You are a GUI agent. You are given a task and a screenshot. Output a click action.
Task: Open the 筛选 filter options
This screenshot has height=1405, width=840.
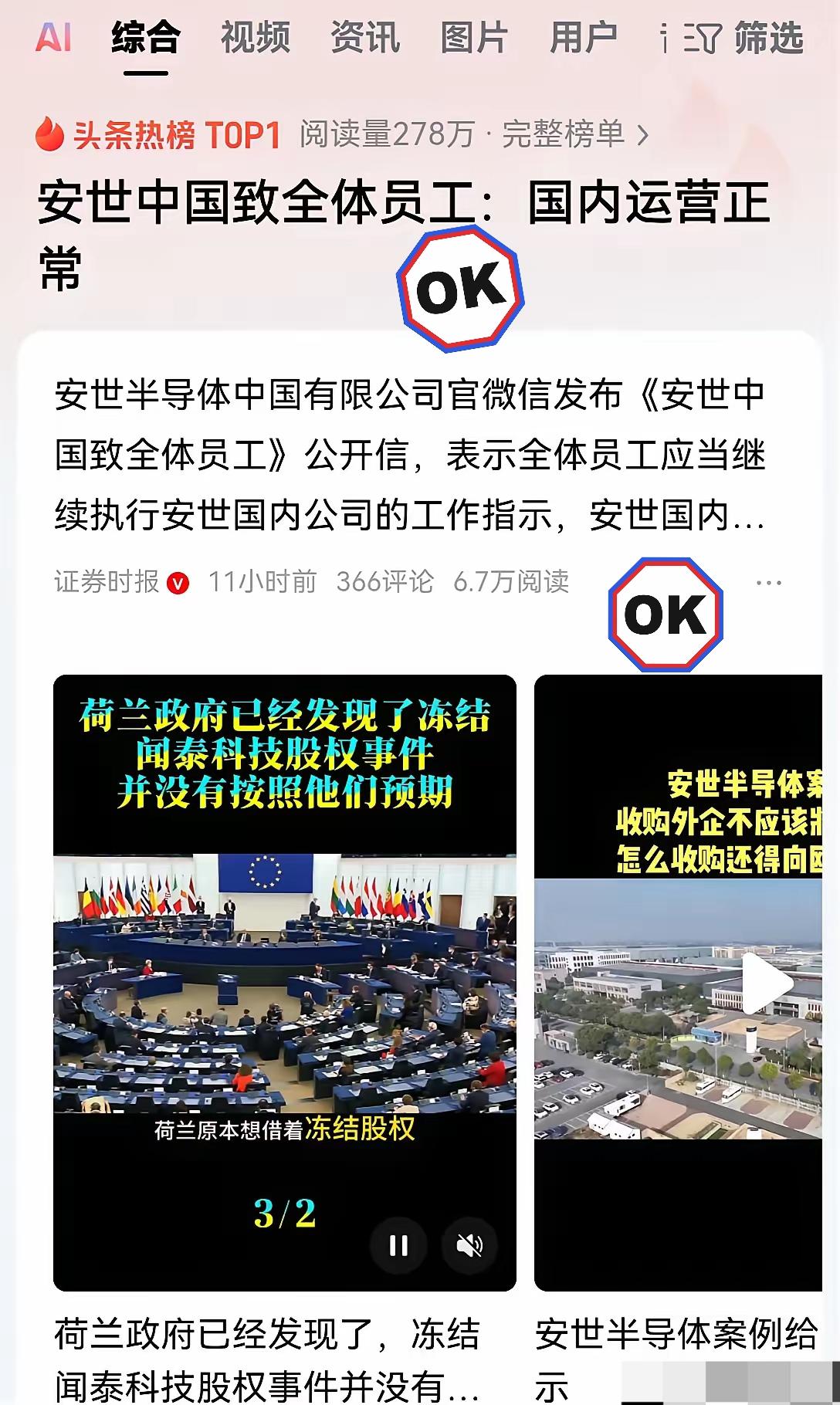tap(743, 37)
